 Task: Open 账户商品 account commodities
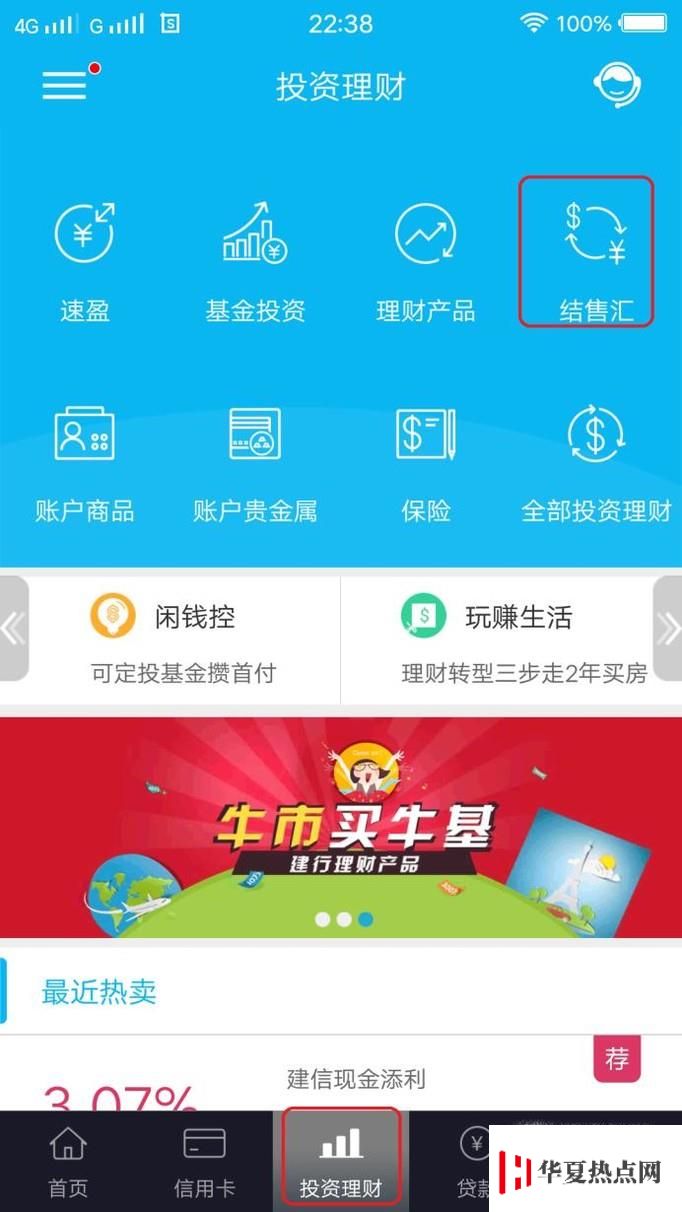click(84, 462)
